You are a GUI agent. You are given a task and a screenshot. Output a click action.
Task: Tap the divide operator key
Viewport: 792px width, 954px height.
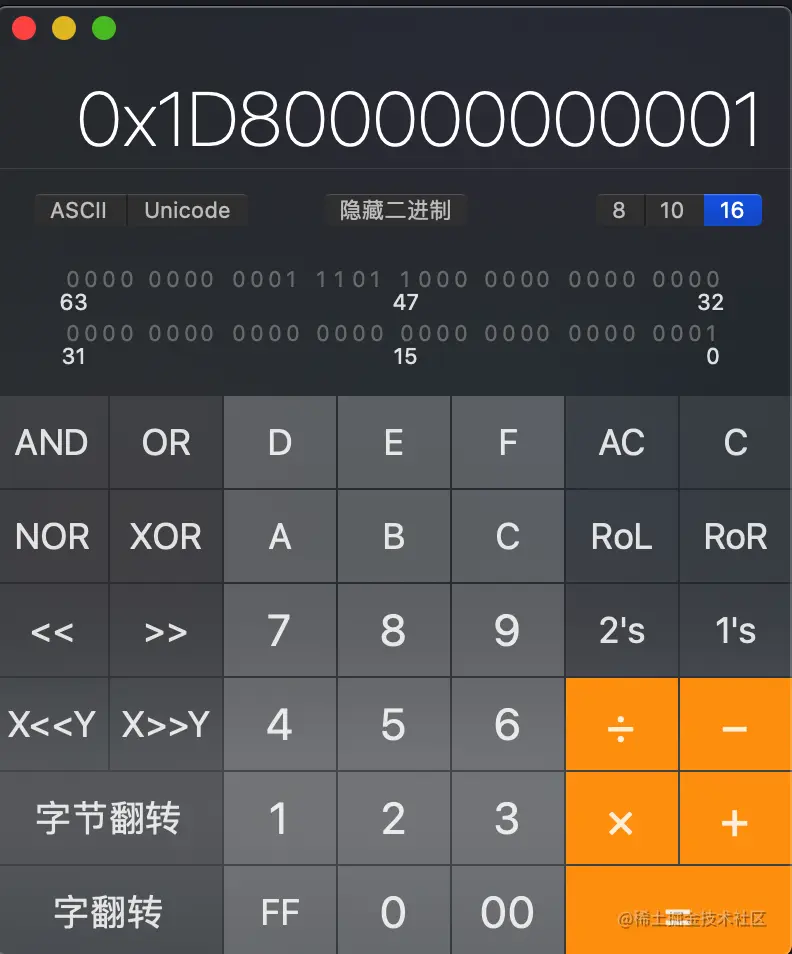[621, 725]
